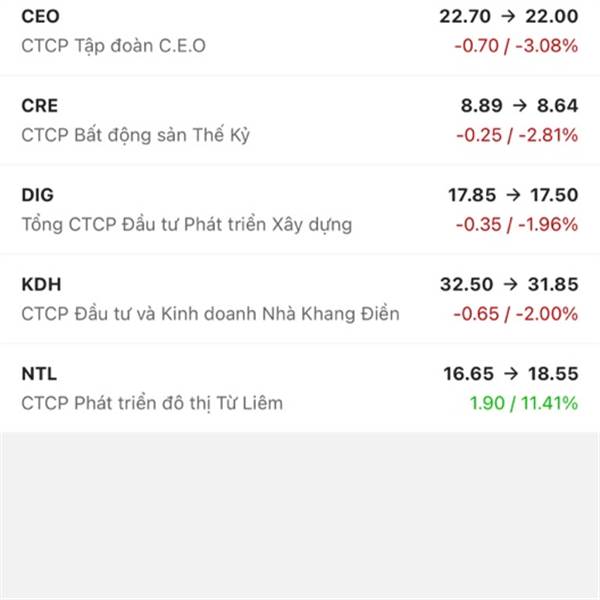This screenshot has width=600, height=600.
Task: Select the KDH stock entry
Action: [x=300, y=299]
